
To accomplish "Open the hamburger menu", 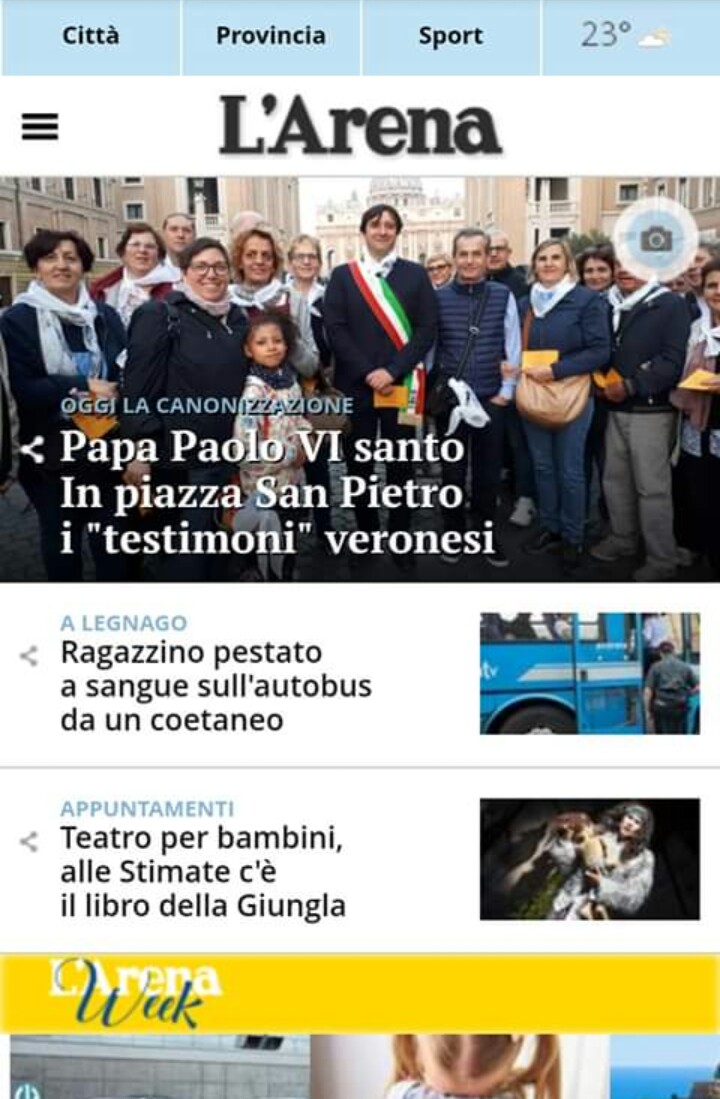I will tap(40, 127).
